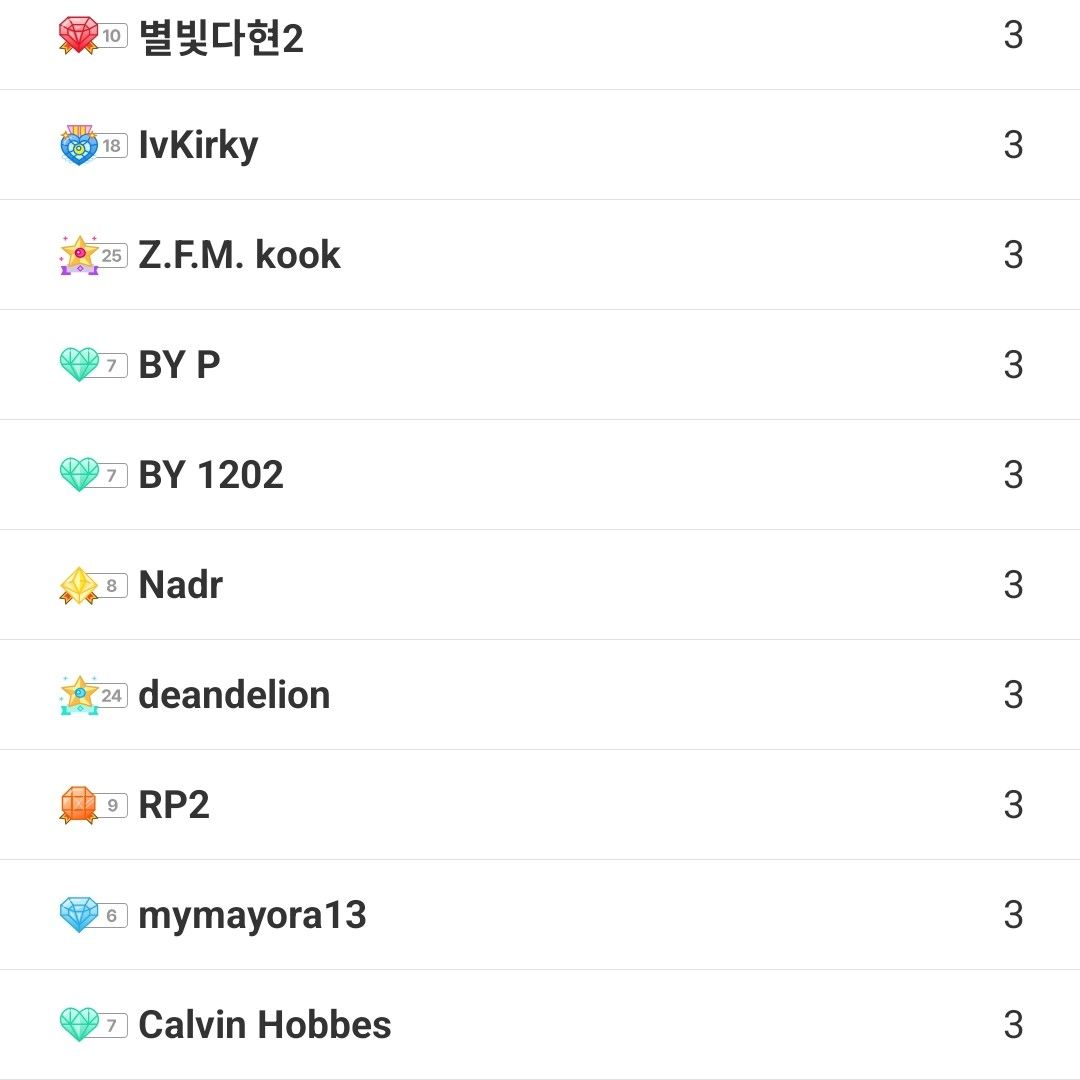Select Z.F.M. kook from the list
This screenshot has height=1080, width=1080.
click(239, 256)
